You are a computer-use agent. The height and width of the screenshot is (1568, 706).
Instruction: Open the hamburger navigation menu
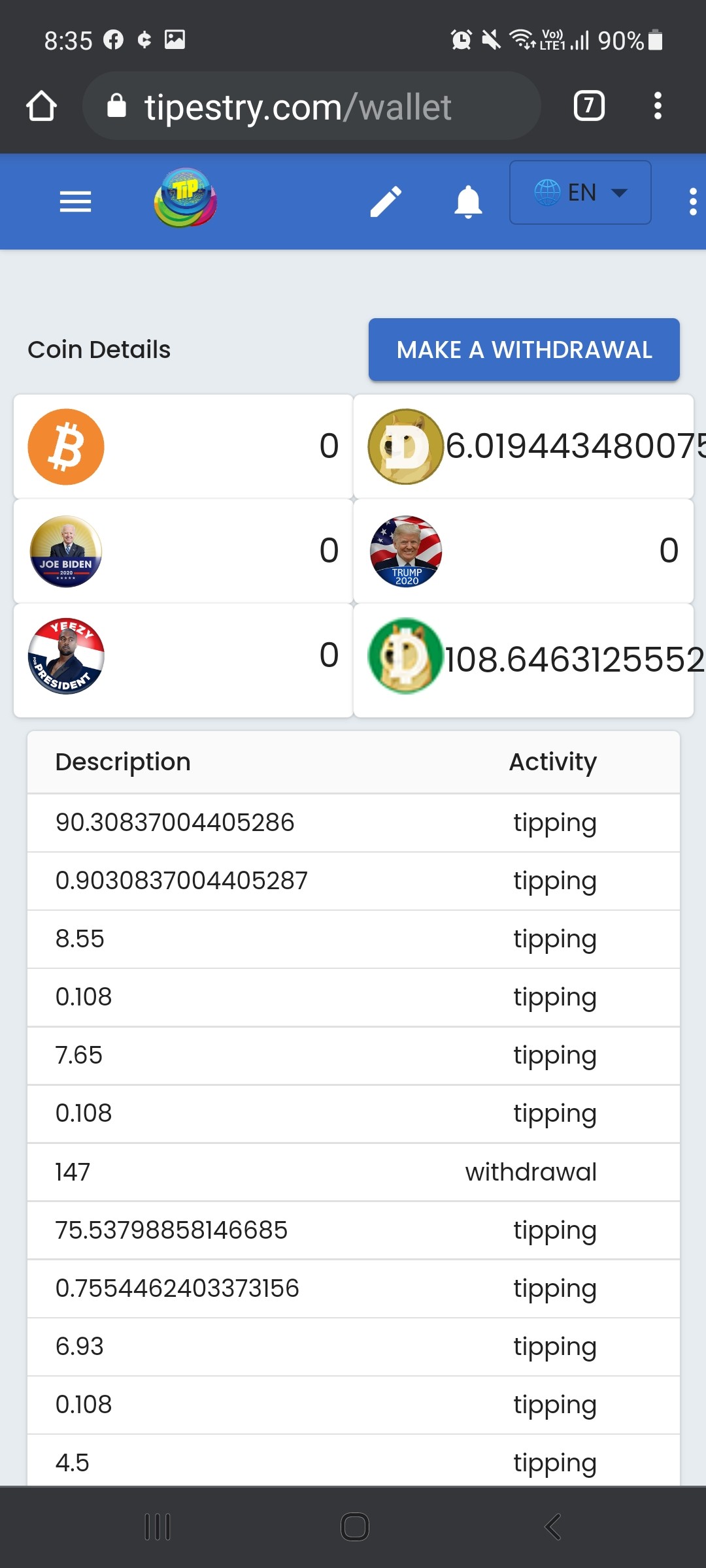pos(75,201)
